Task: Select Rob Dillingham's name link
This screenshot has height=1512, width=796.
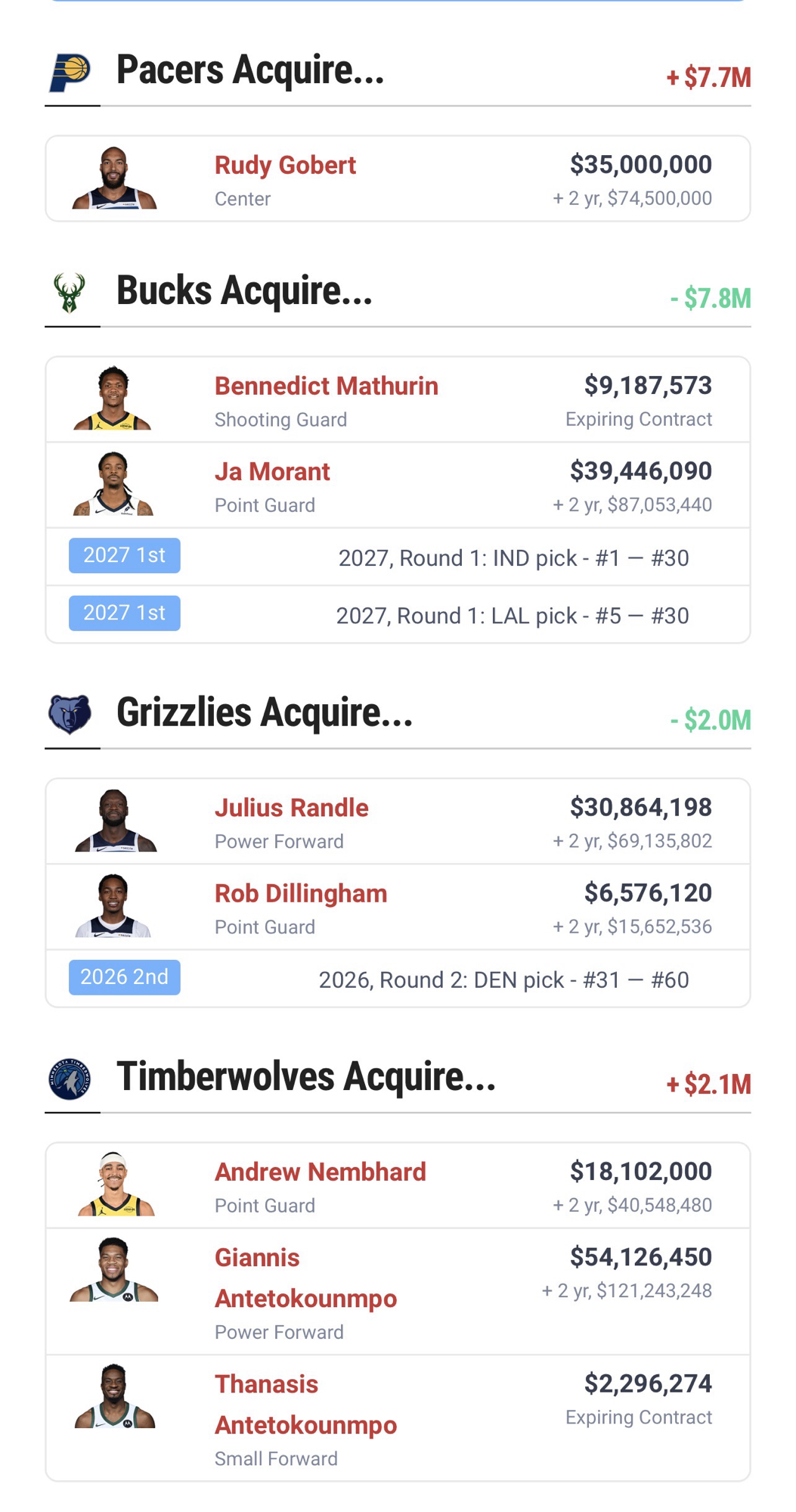Action: (x=300, y=893)
